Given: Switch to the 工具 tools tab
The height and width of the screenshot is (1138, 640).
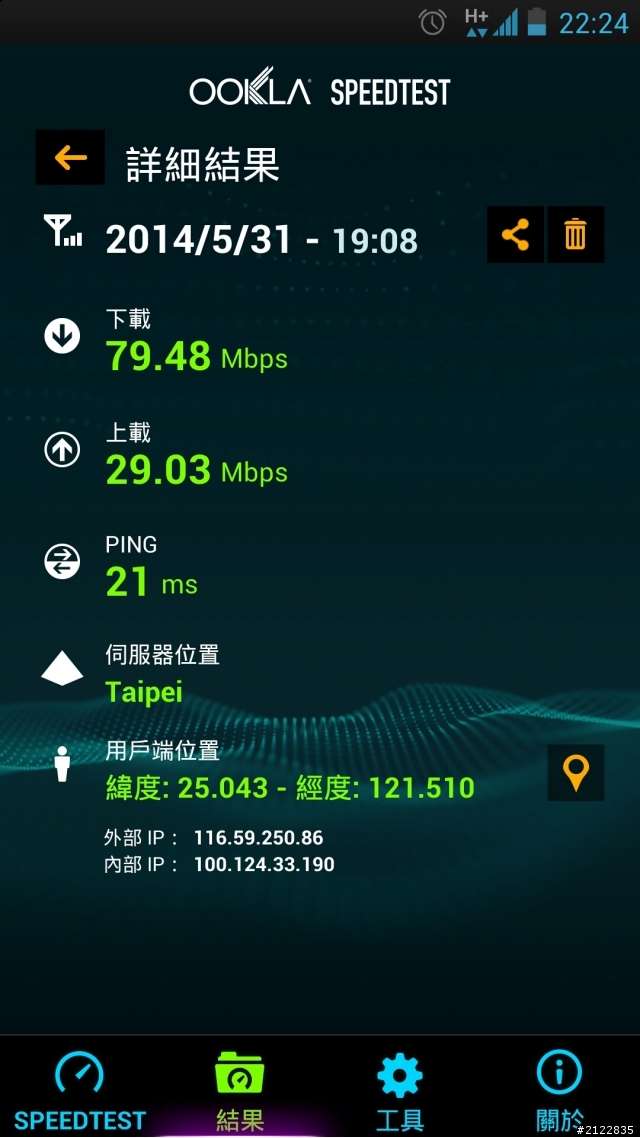Looking at the screenshot, I should [400, 1088].
